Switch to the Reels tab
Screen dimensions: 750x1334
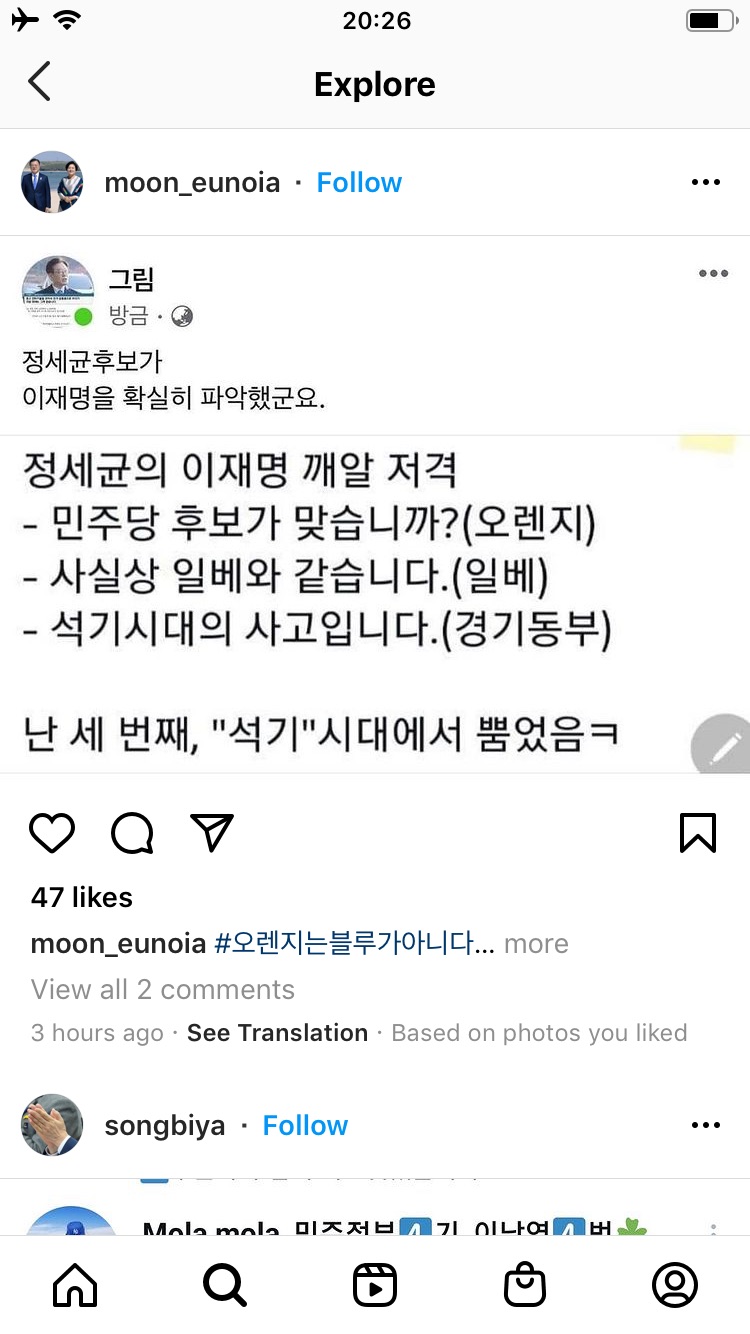[375, 1285]
